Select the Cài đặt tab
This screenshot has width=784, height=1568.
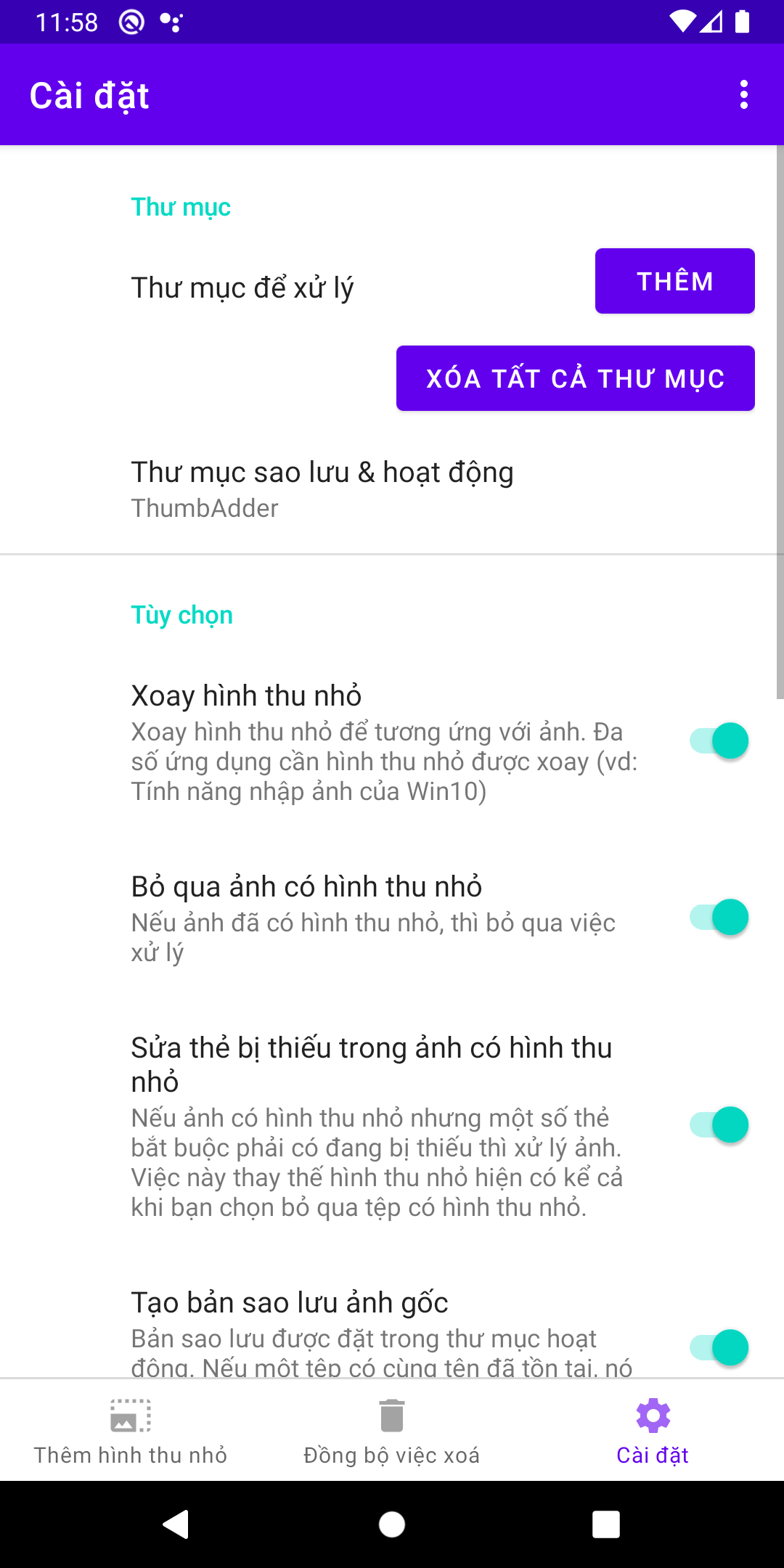[x=653, y=1432]
